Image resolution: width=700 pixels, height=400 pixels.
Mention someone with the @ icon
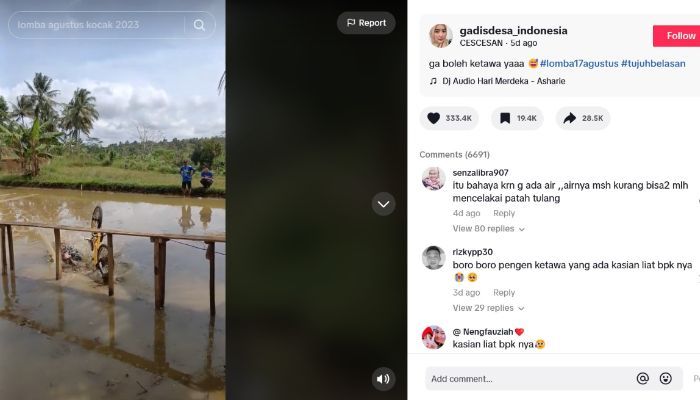tap(643, 379)
